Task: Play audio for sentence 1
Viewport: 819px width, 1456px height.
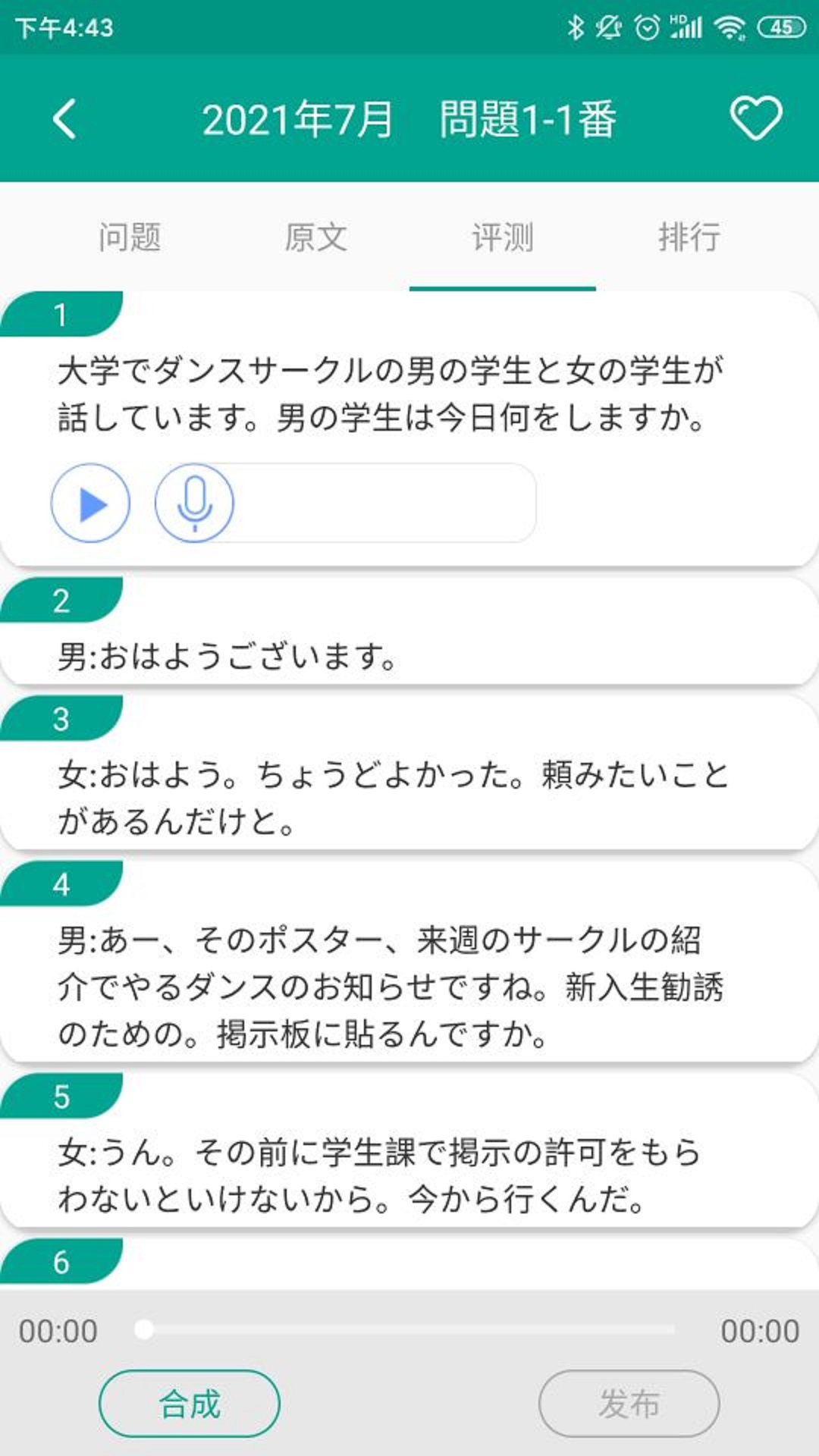Action: coord(90,504)
